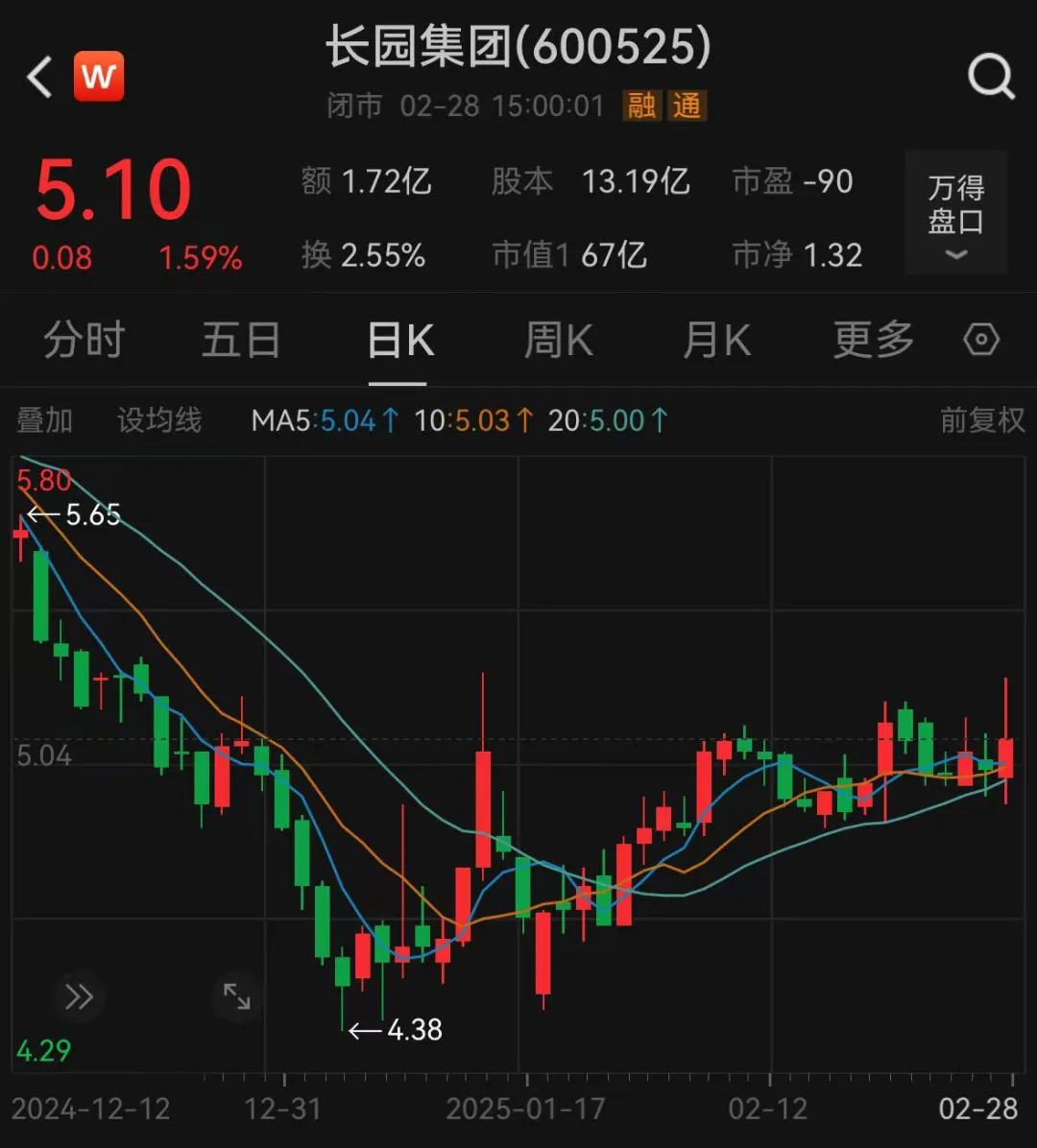Switch to the 月K chart tab
The height and width of the screenshot is (1148, 1037).
tap(716, 341)
